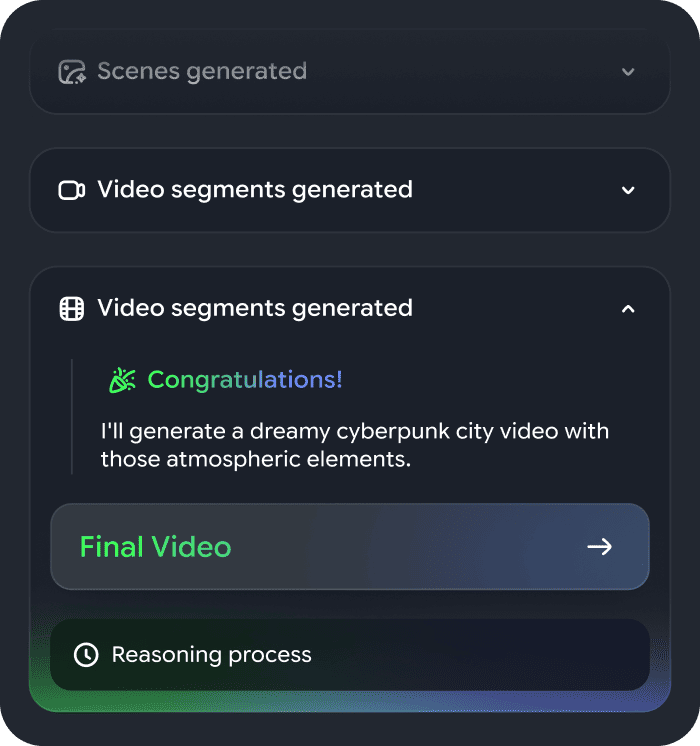Expand the camera-icon Video segments generated section
The width and height of the screenshot is (700, 746).
pos(628,190)
